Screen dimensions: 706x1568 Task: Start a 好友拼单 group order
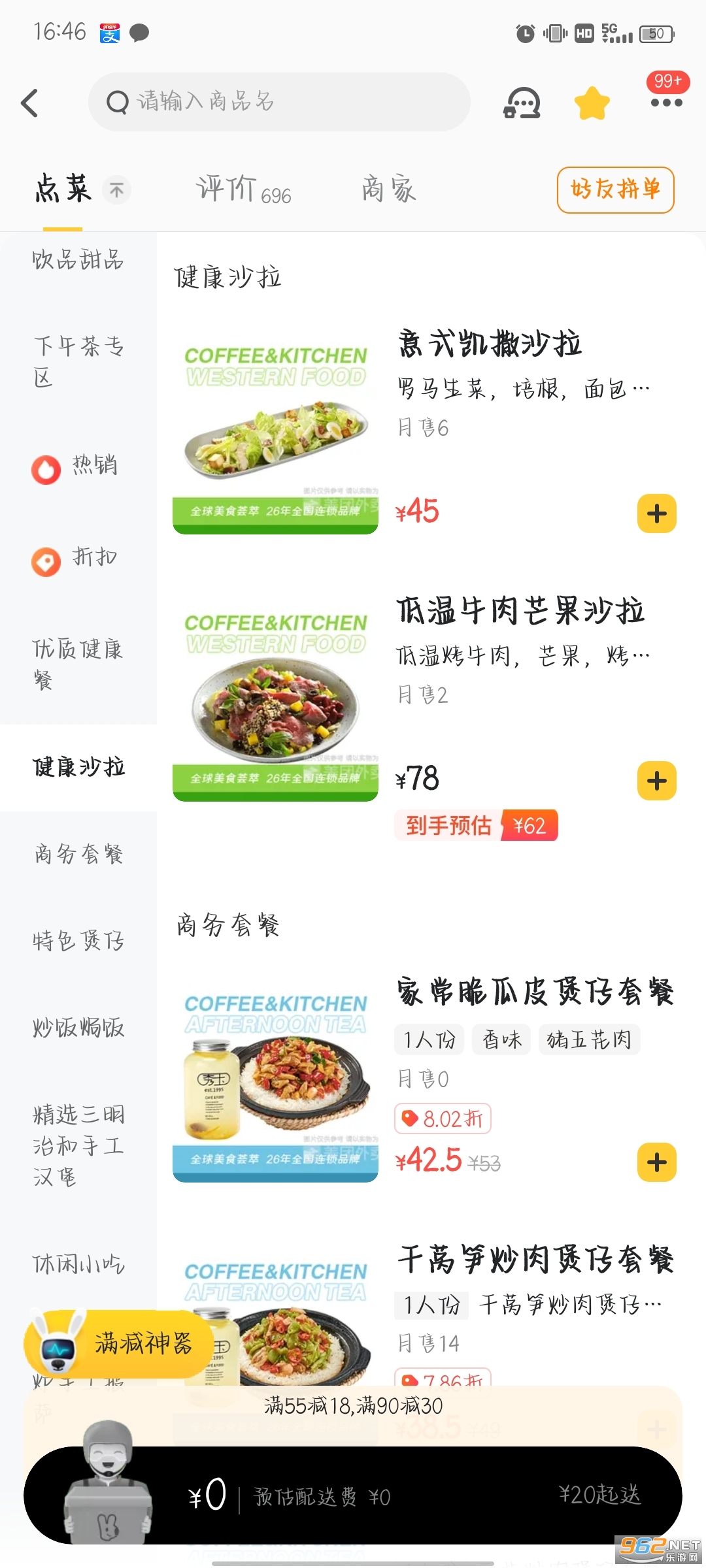click(615, 190)
